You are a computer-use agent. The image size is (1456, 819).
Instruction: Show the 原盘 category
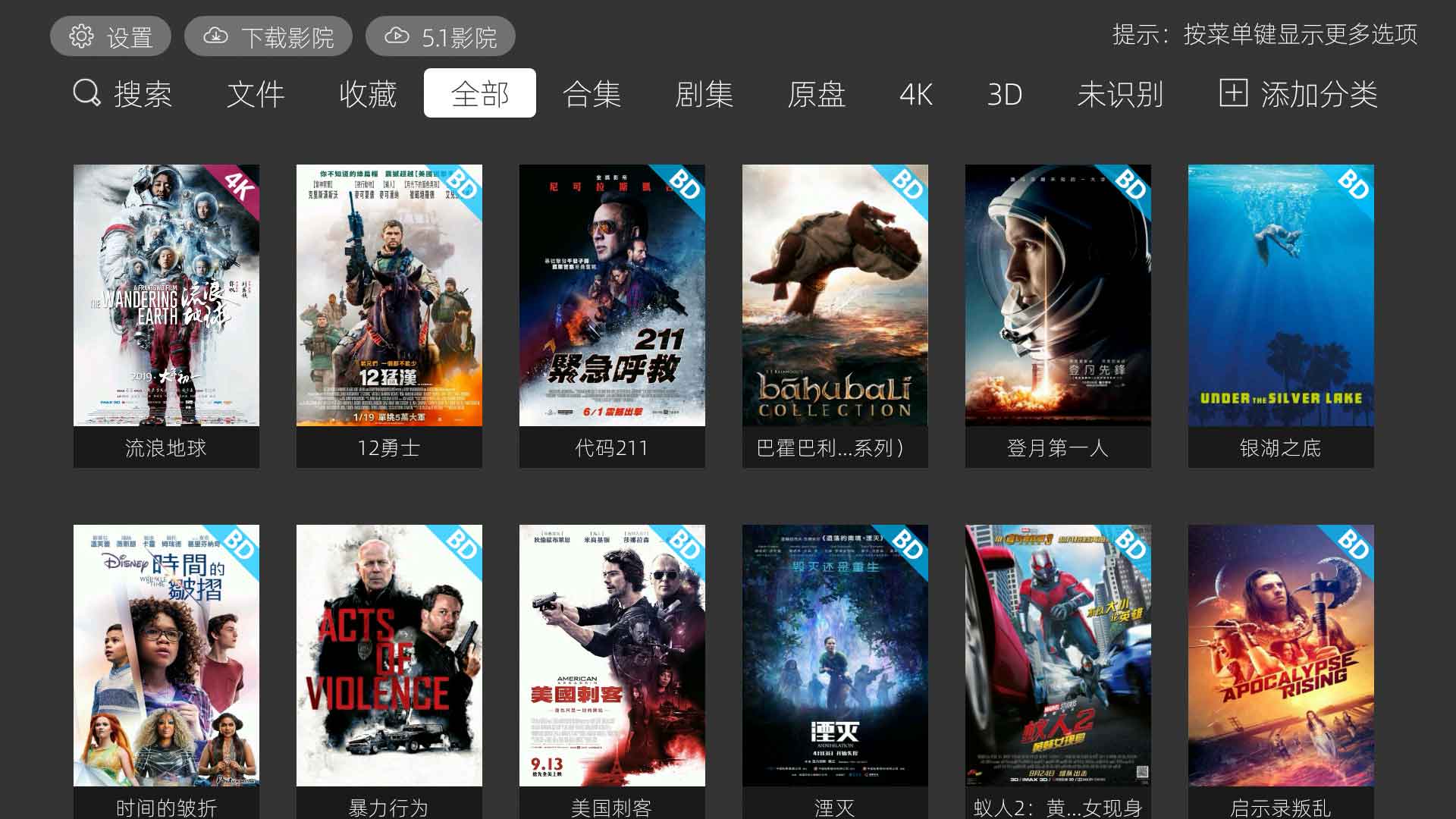pyautogui.click(x=816, y=94)
